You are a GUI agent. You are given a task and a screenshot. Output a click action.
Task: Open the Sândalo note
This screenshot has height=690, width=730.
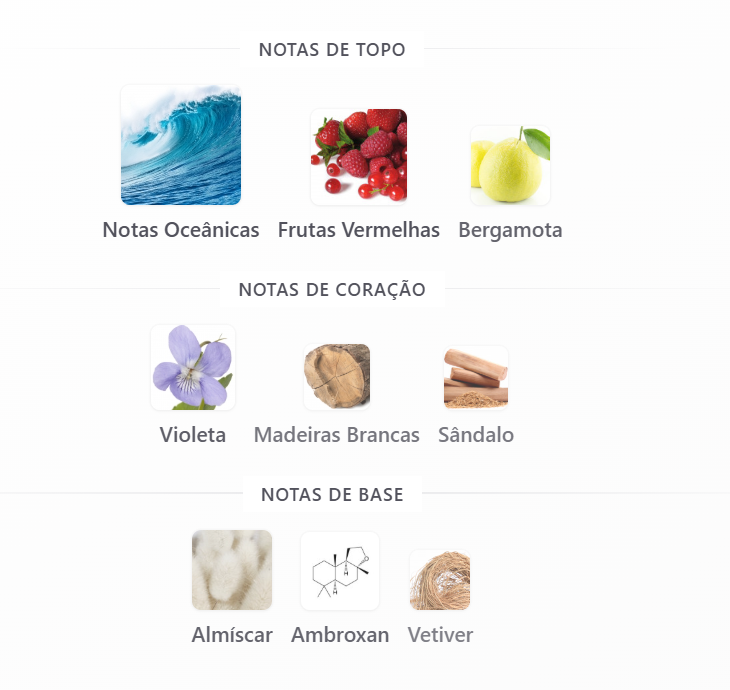pyautogui.click(x=476, y=396)
